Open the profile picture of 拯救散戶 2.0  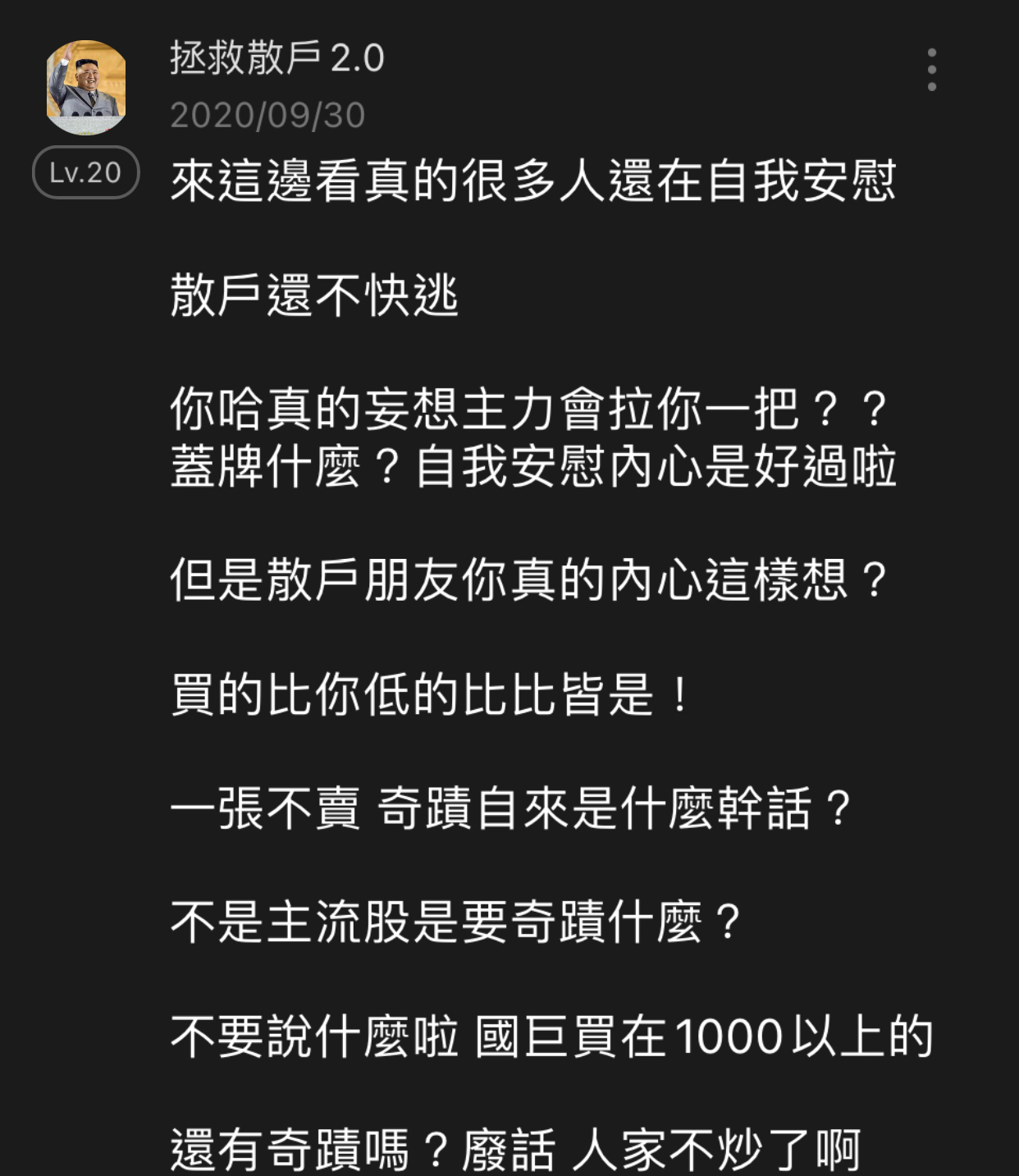point(86,87)
